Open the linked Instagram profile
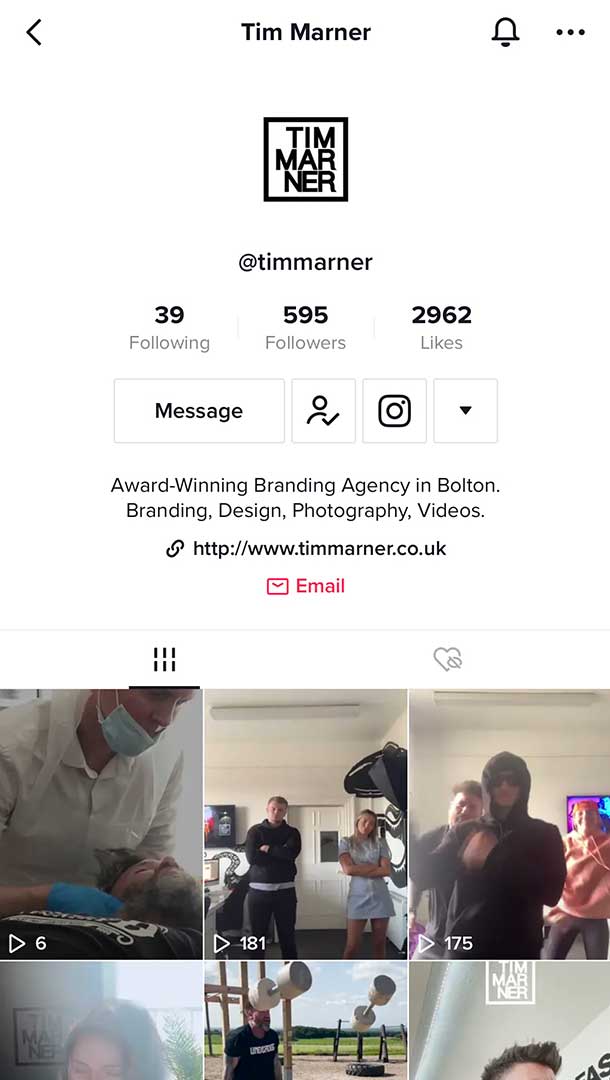610x1080 pixels. (394, 411)
